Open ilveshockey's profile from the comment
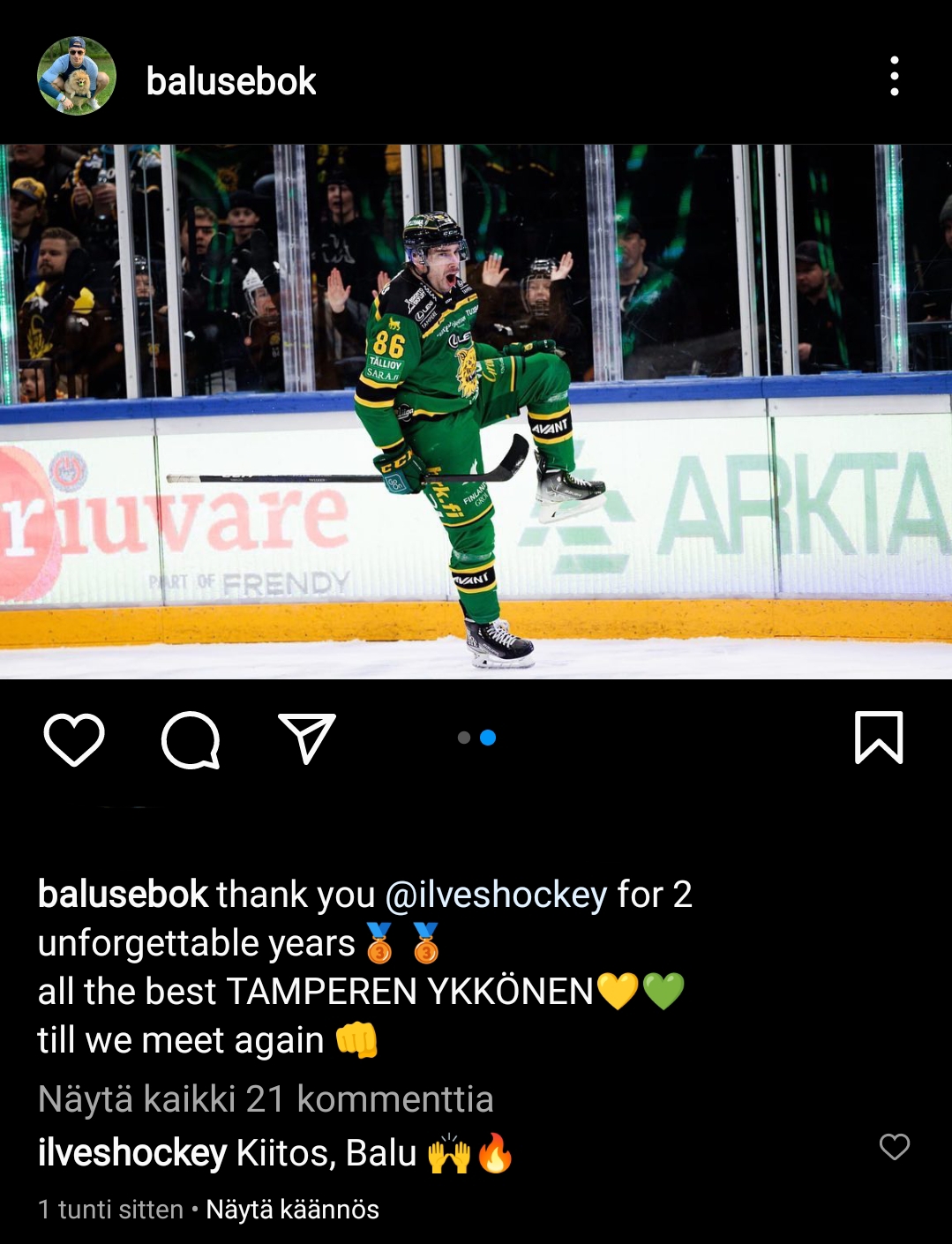Screen dimensions: 952x1244 pyautogui.click(x=132, y=1153)
